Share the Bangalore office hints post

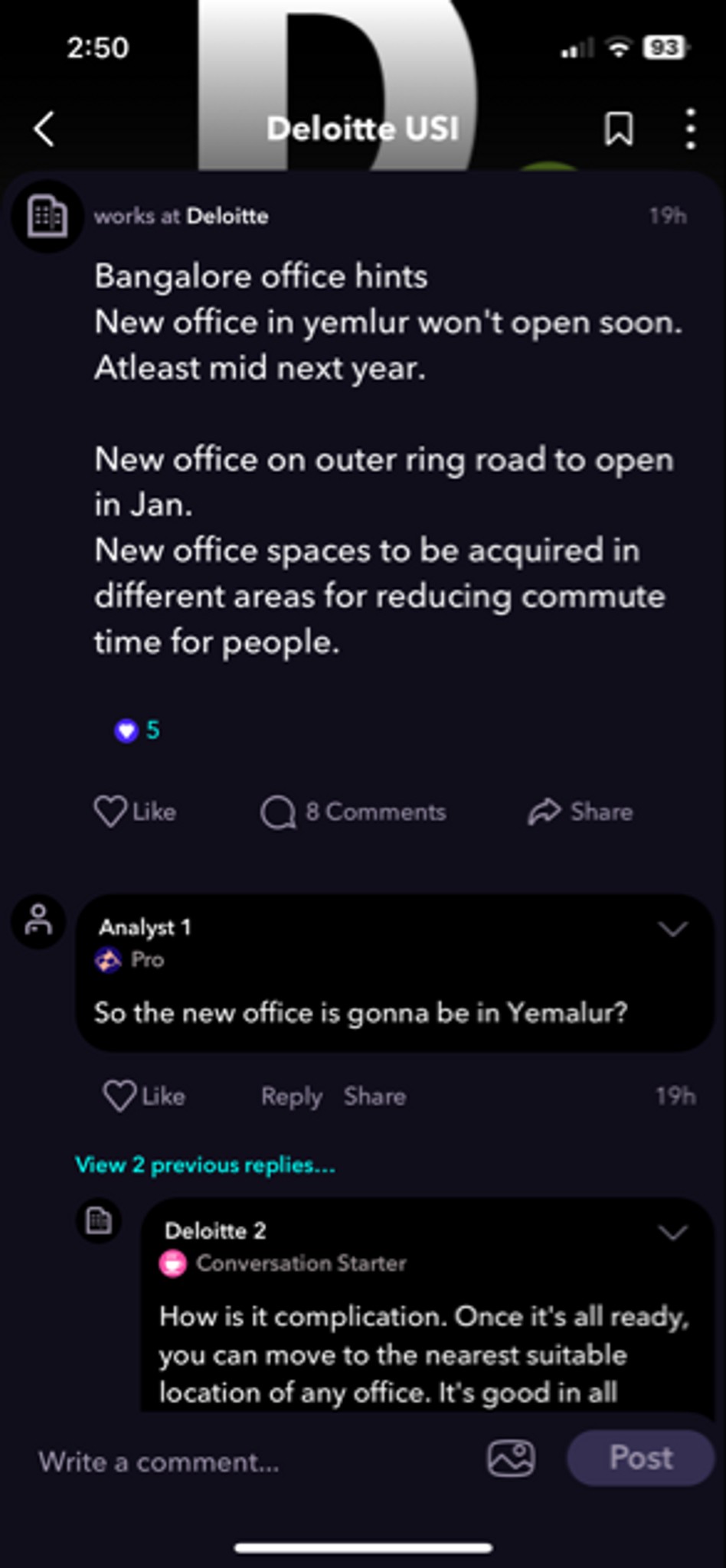pyautogui.click(x=580, y=812)
